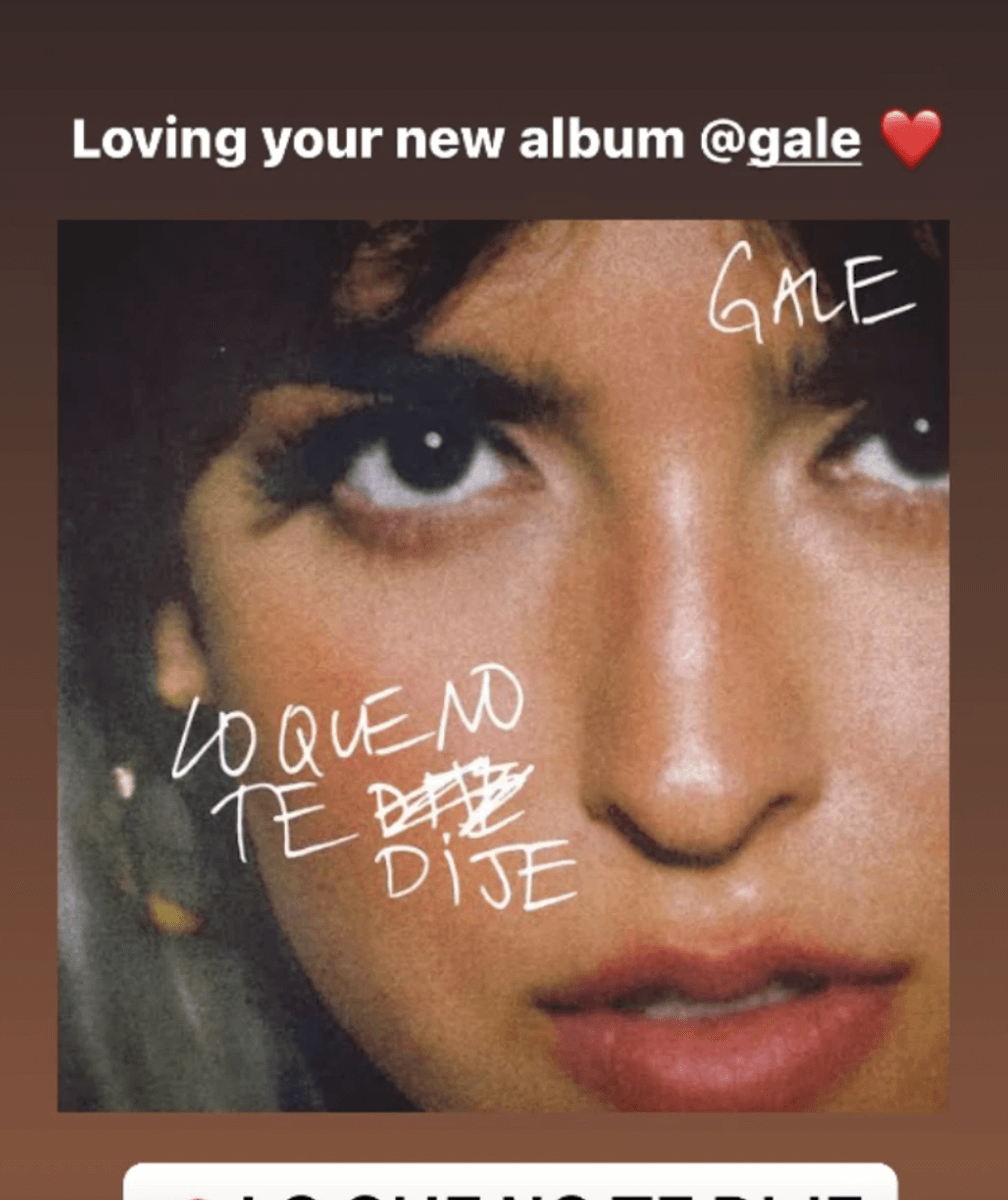Tap the Lo Que No Te Dije link sticker
Viewport: 1008px width, 1200px height.
[x=510, y=1183]
